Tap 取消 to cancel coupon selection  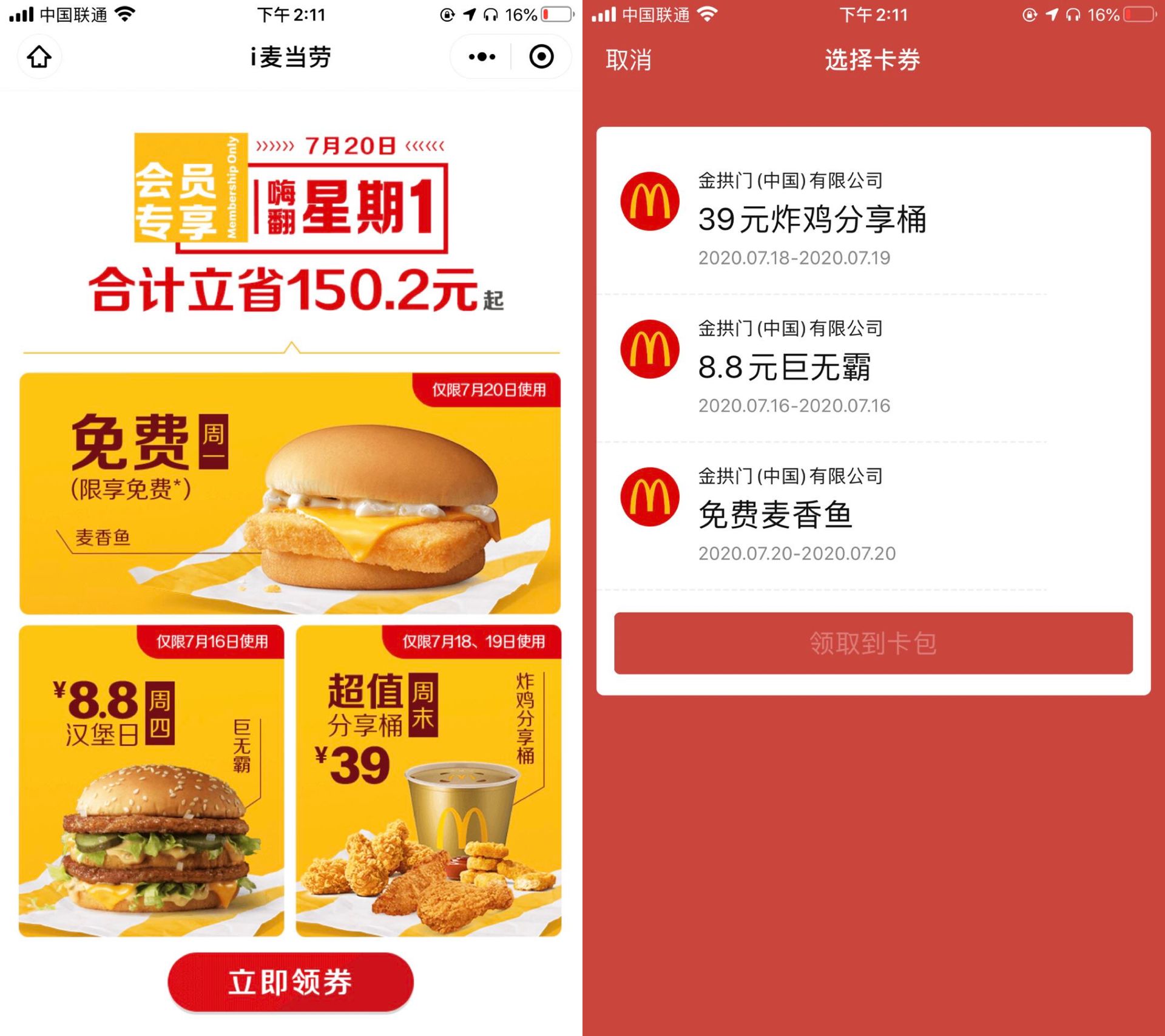click(x=629, y=59)
